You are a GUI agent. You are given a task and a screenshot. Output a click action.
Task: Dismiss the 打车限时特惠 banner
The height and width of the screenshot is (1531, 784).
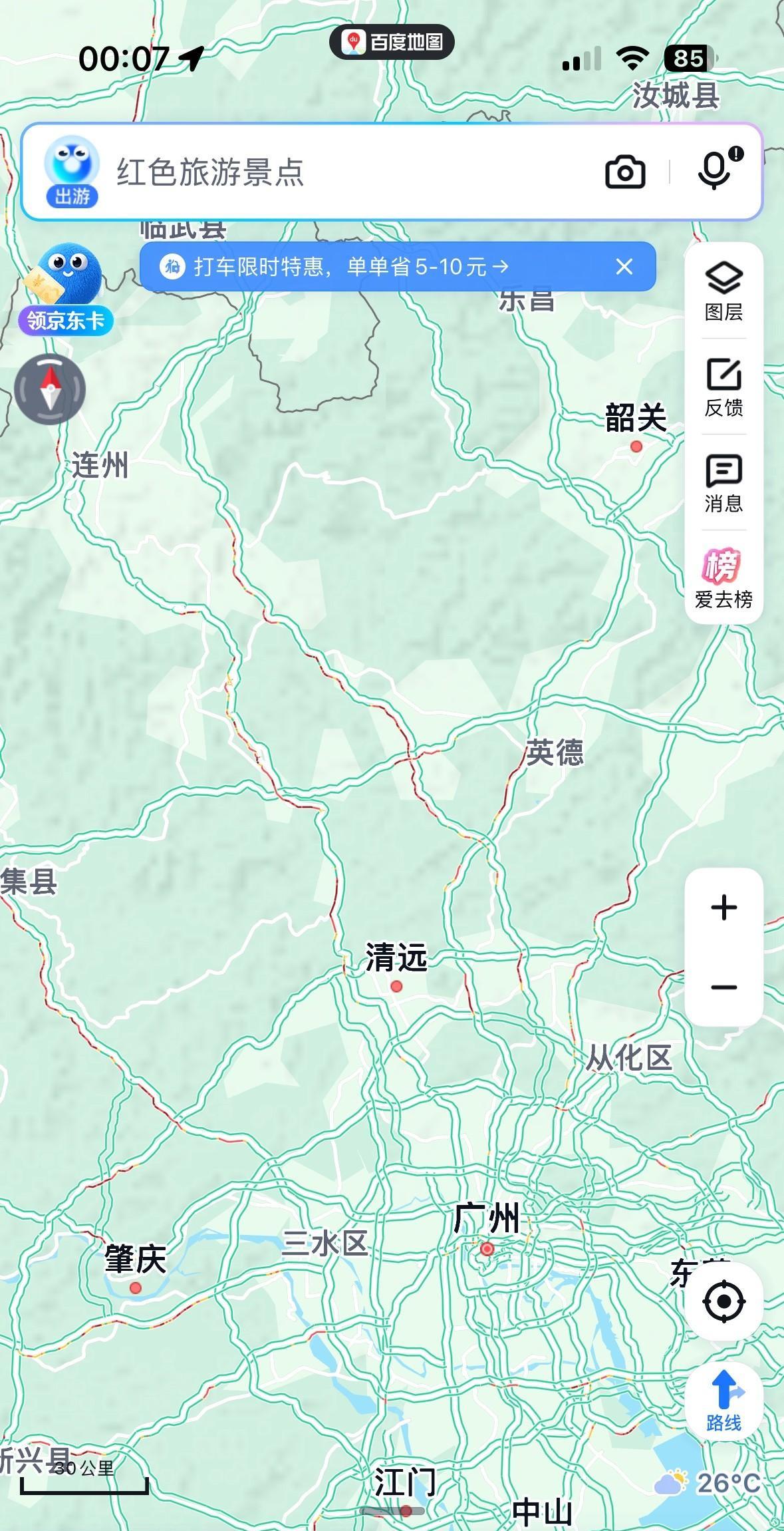coord(624,267)
